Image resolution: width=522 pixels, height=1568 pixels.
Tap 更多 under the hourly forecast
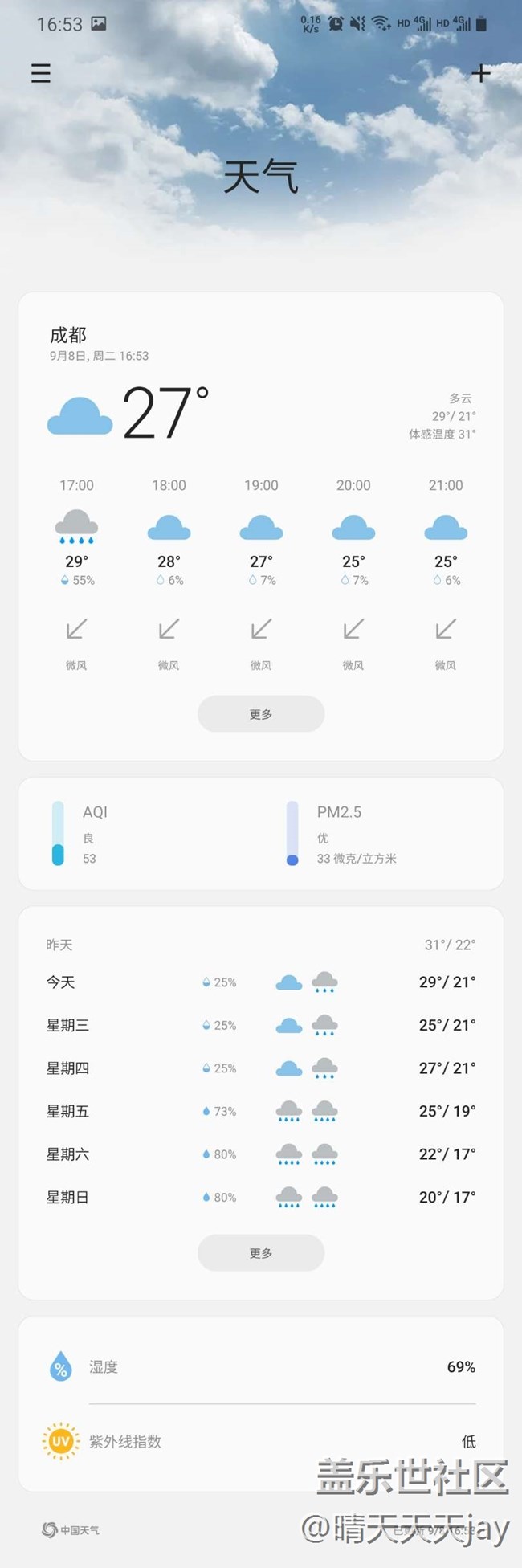(261, 714)
